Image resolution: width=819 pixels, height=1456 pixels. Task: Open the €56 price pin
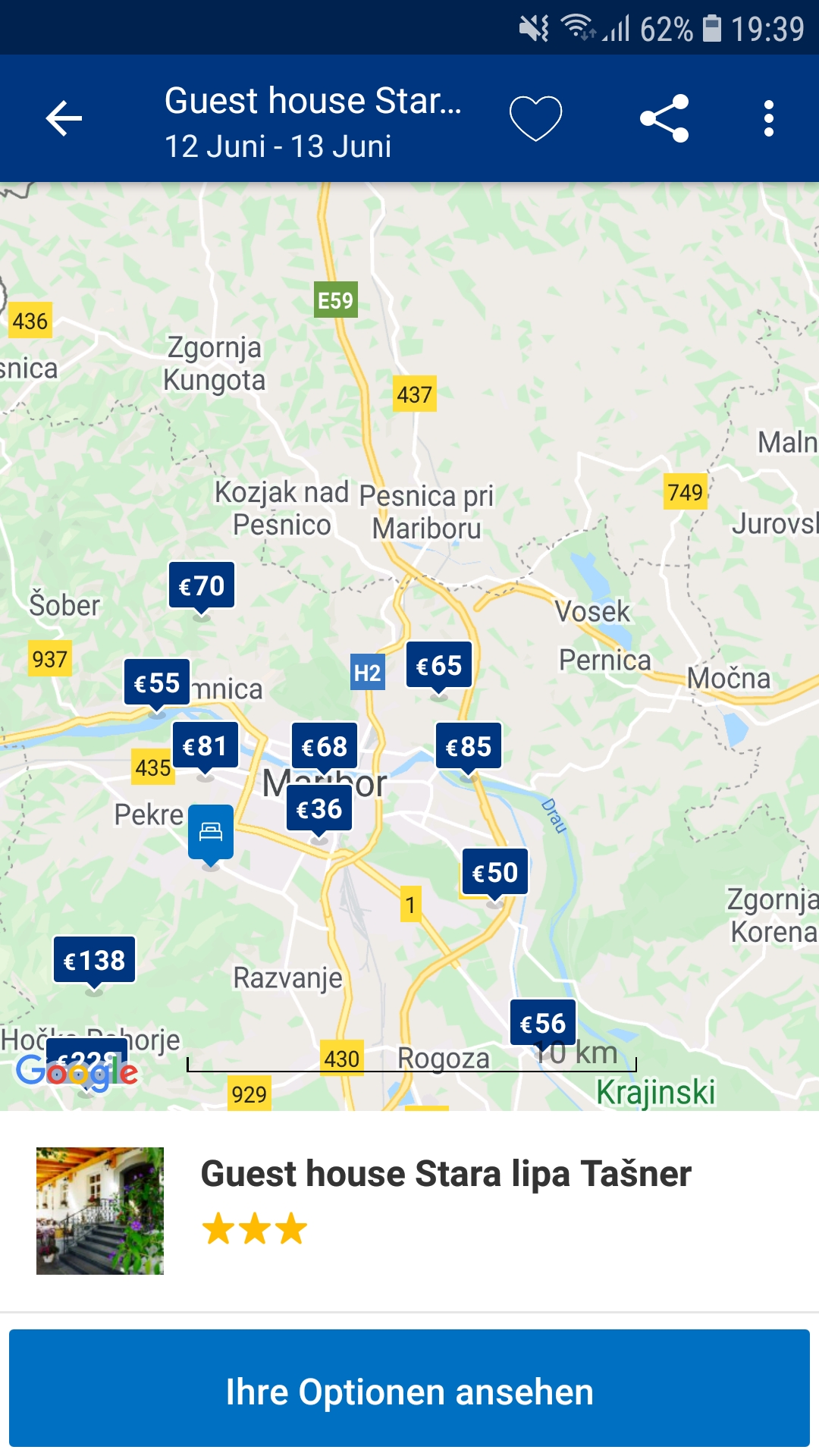click(x=543, y=1023)
